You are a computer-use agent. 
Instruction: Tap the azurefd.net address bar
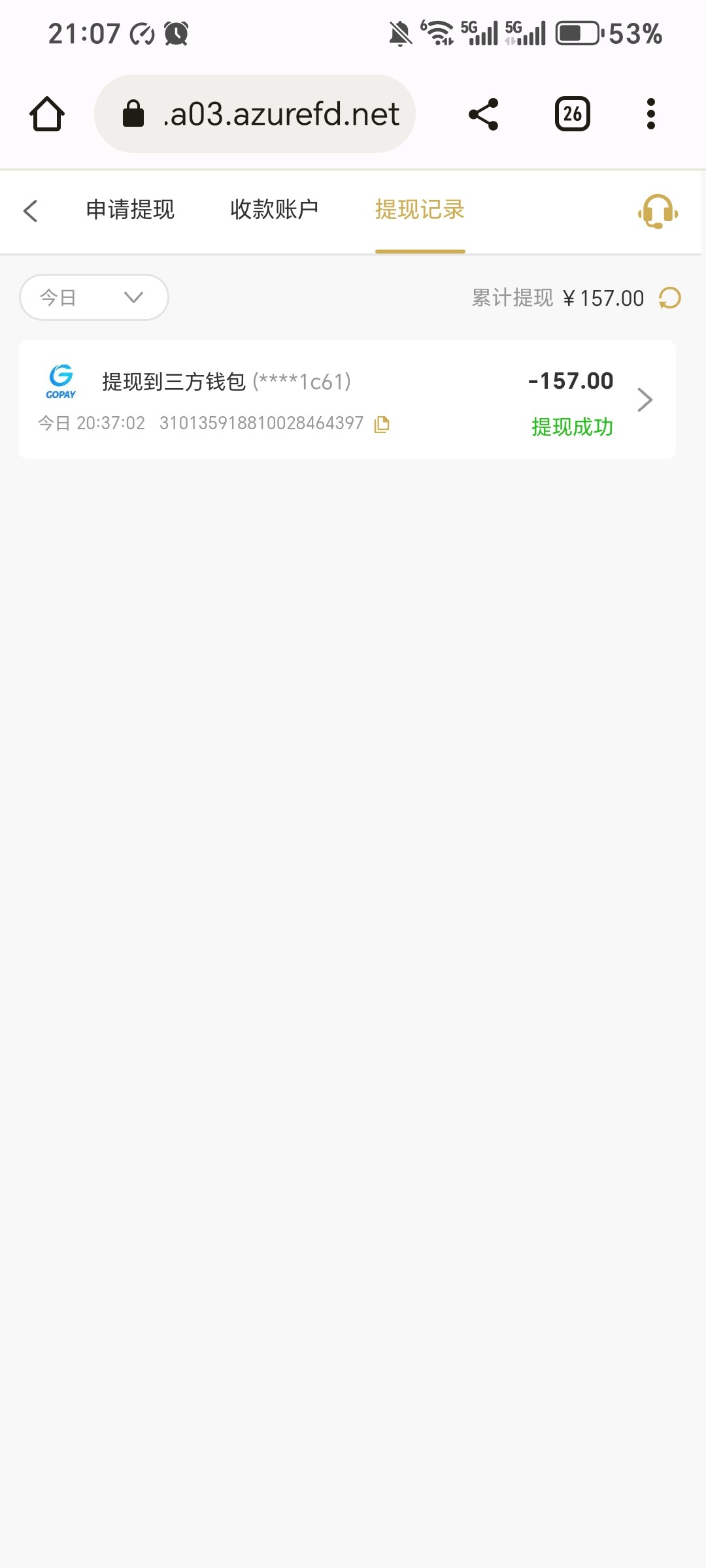coord(255,114)
